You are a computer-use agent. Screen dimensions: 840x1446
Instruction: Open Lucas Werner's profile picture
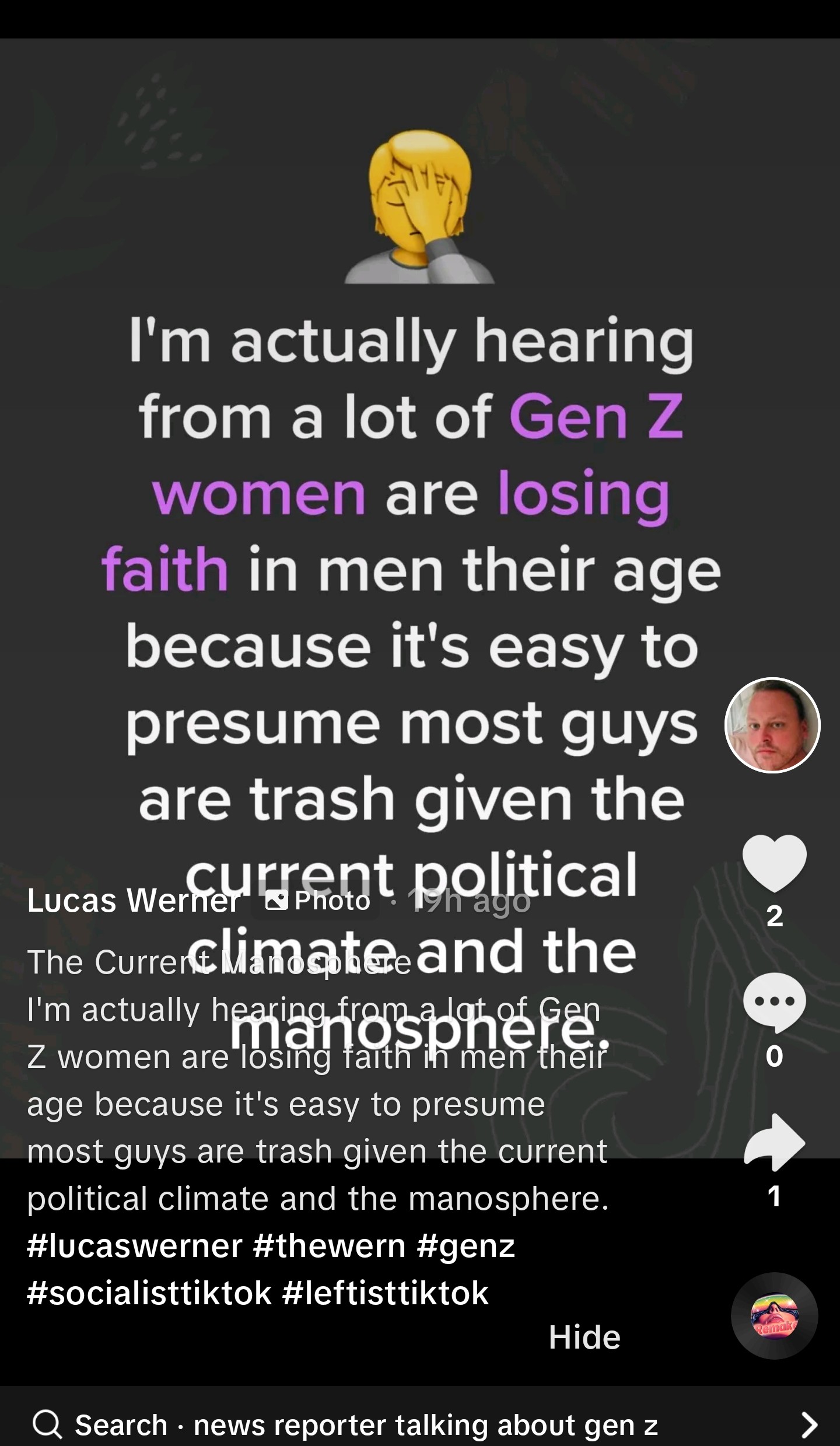tap(772, 725)
